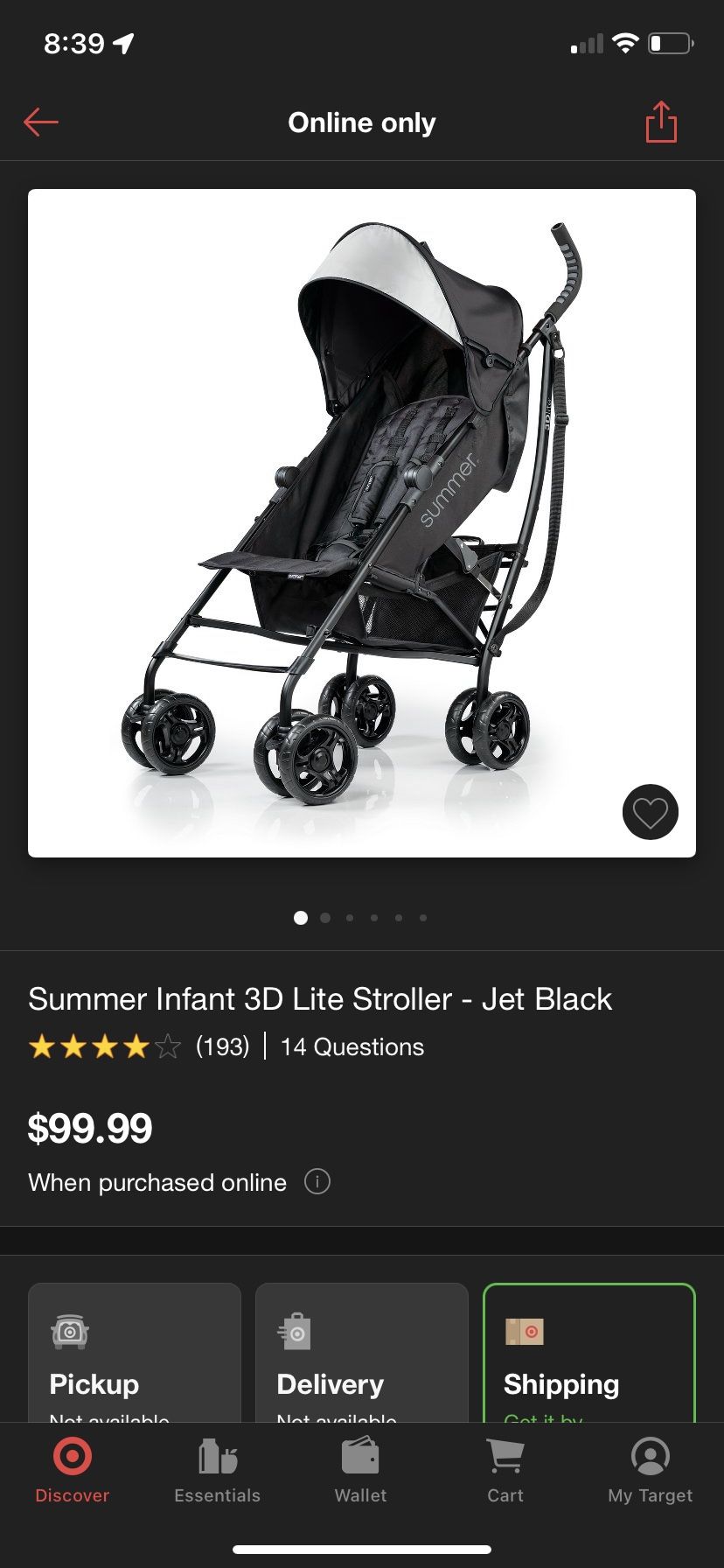Select the Delivery fulfillment option

[362, 1353]
